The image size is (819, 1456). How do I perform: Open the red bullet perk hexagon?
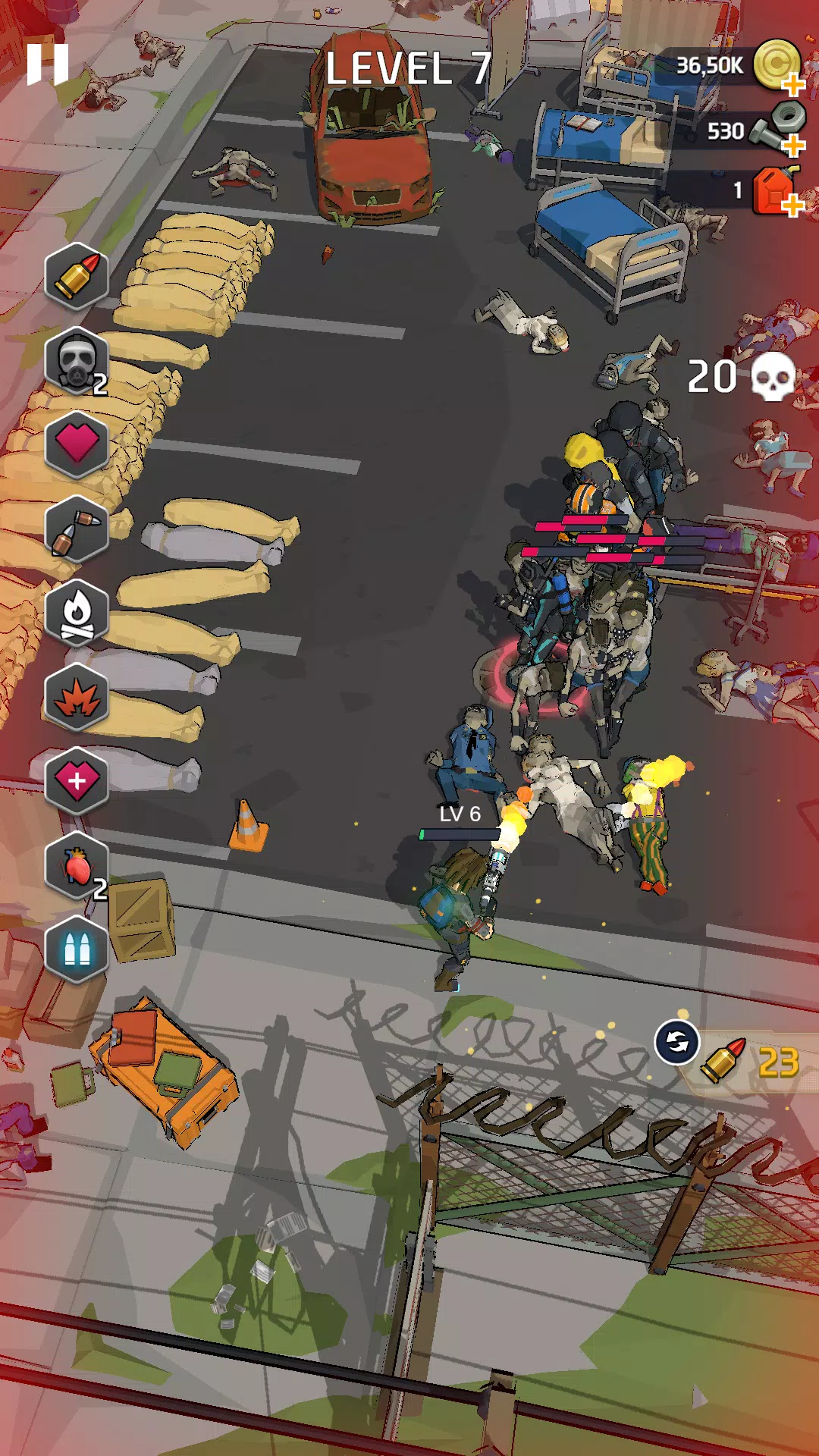click(77, 276)
